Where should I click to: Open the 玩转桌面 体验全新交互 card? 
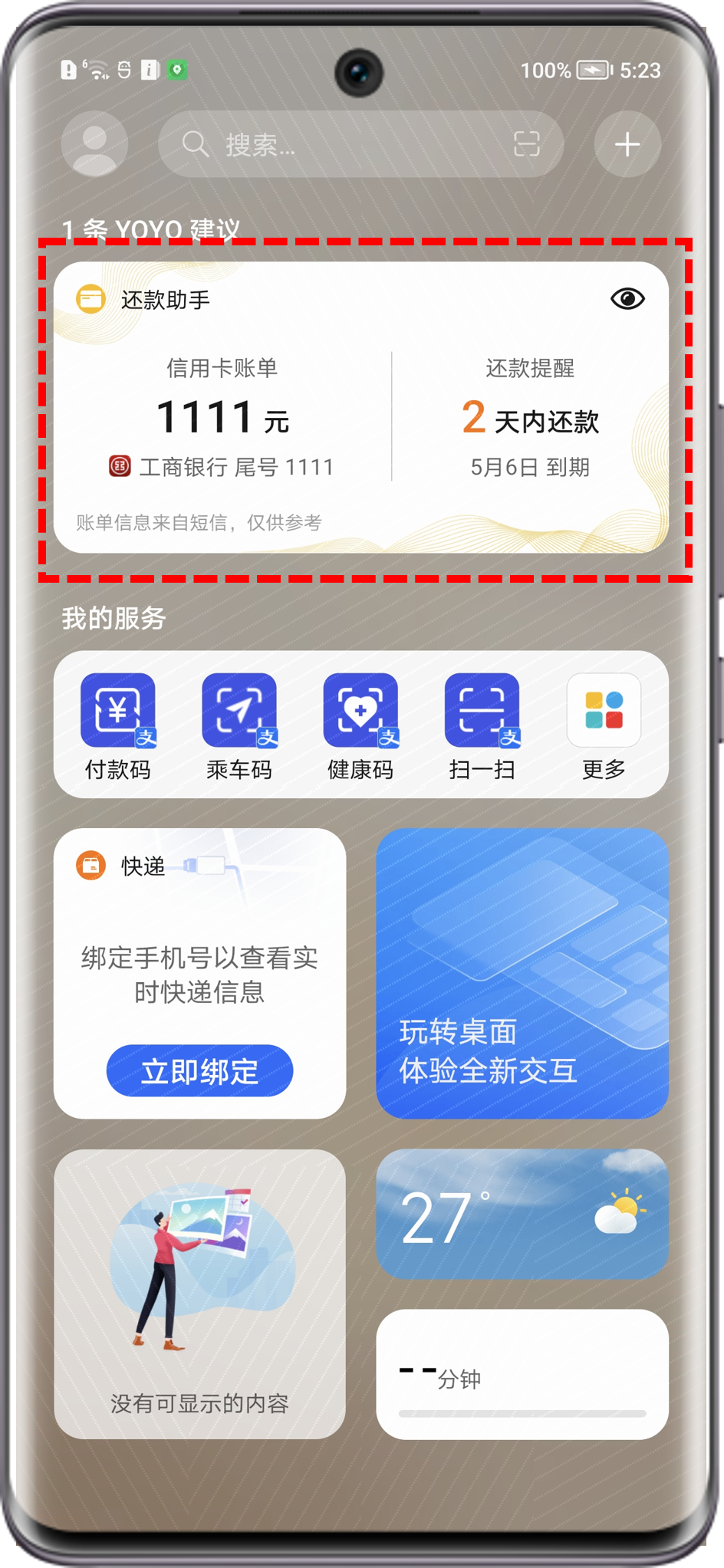522,973
